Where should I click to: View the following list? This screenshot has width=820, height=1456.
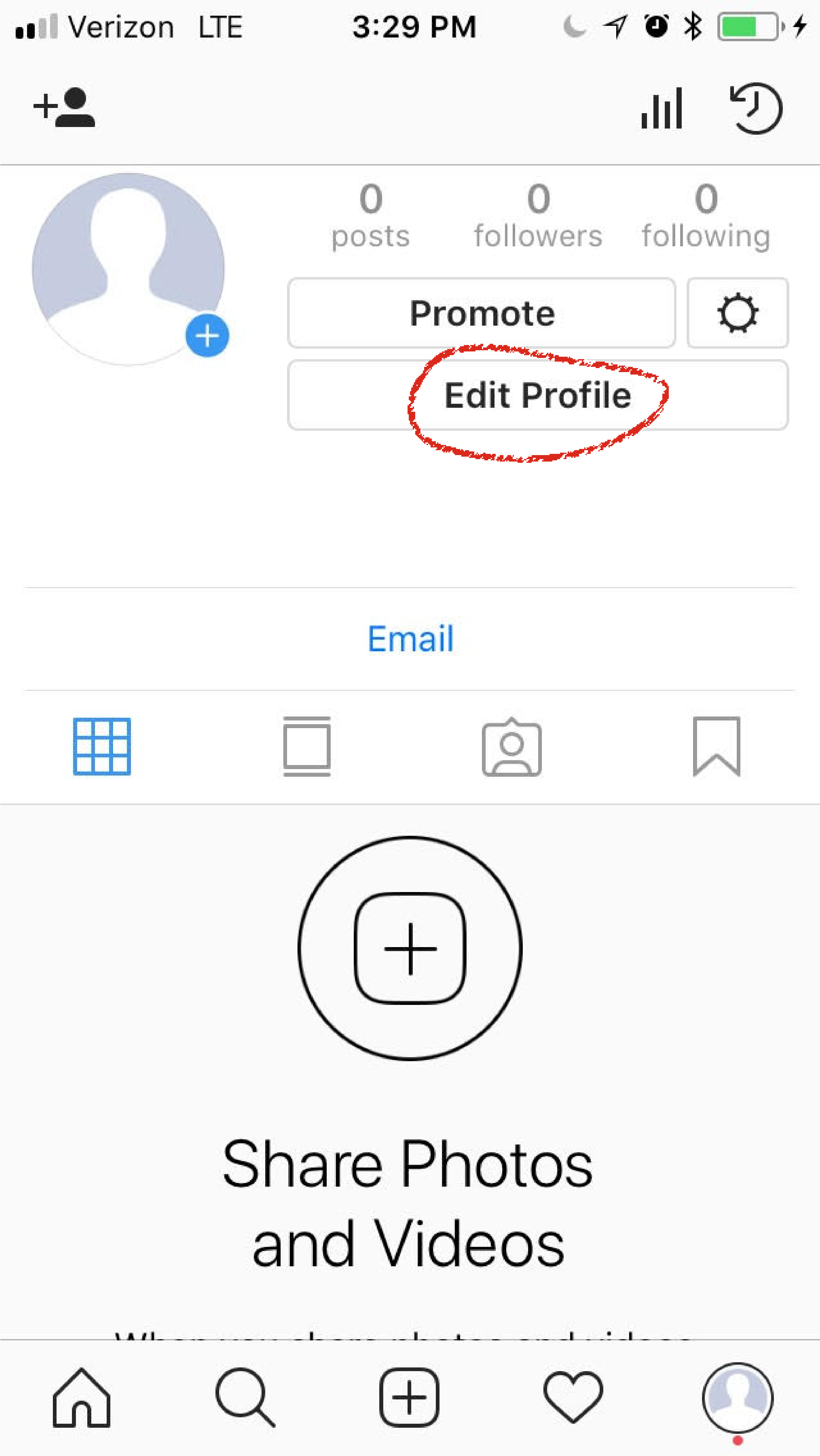tap(706, 216)
